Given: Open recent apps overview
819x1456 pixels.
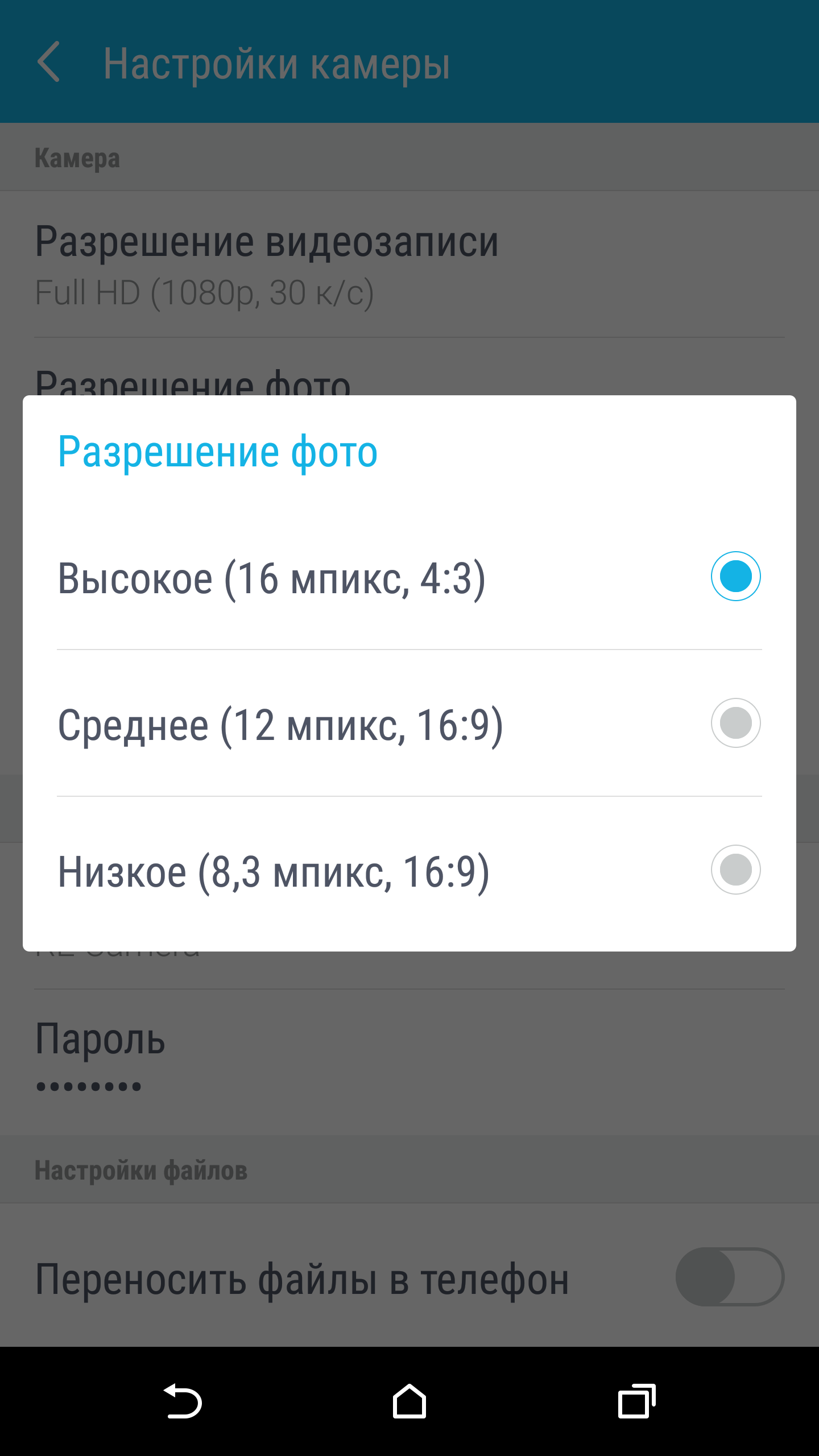Looking at the screenshot, I should (636, 1401).
